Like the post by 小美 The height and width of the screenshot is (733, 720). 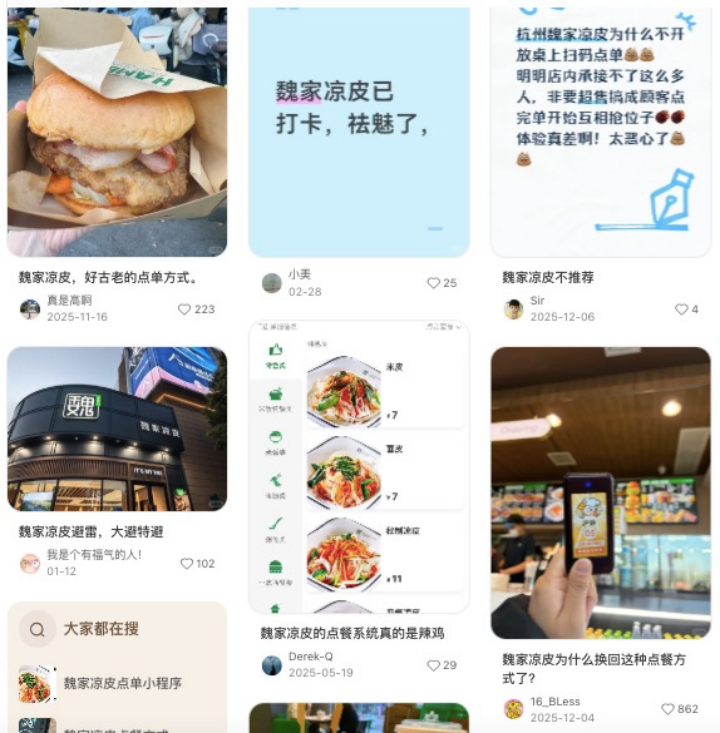[435, 283]
